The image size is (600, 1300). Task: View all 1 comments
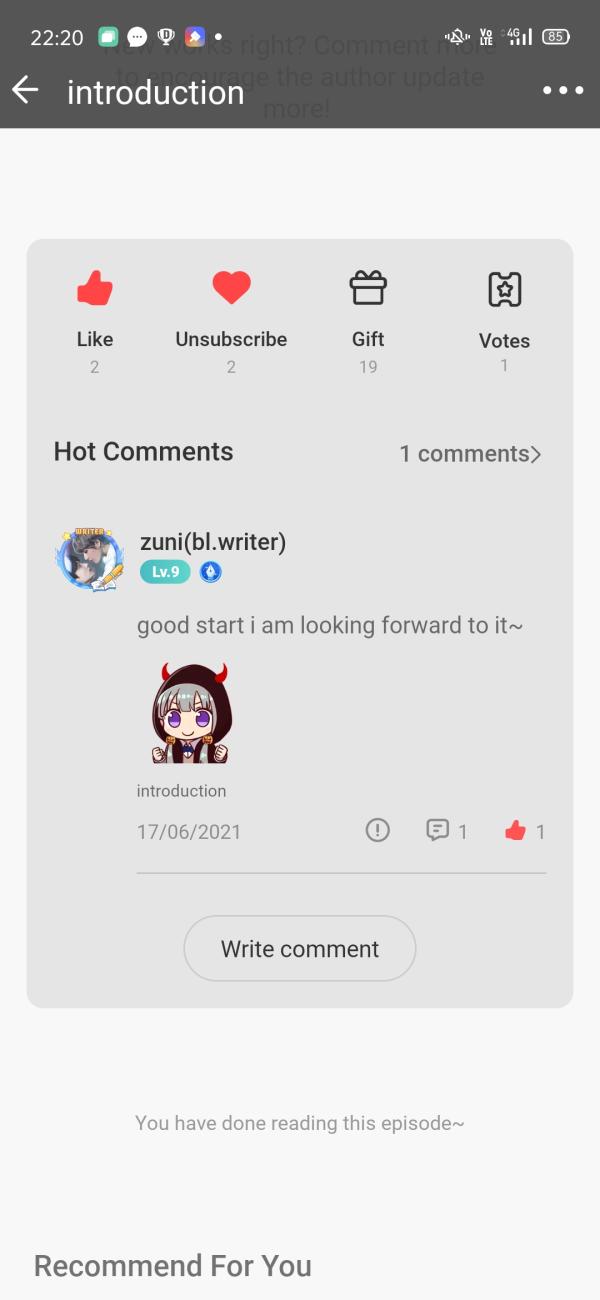470,454
